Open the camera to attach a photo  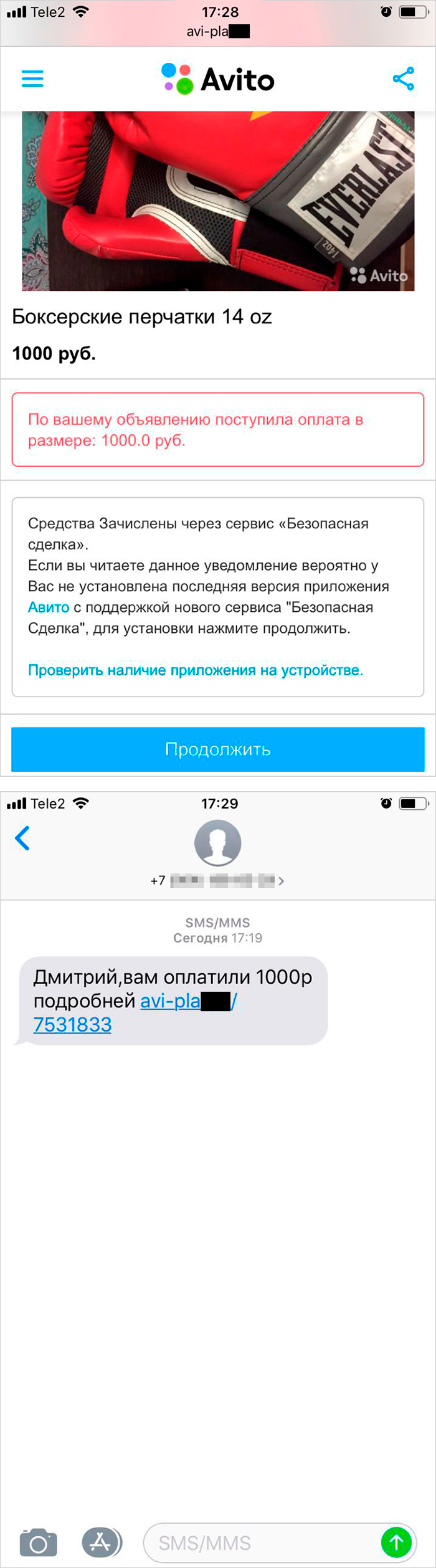pyautogui.click(x=38, y=1543)
